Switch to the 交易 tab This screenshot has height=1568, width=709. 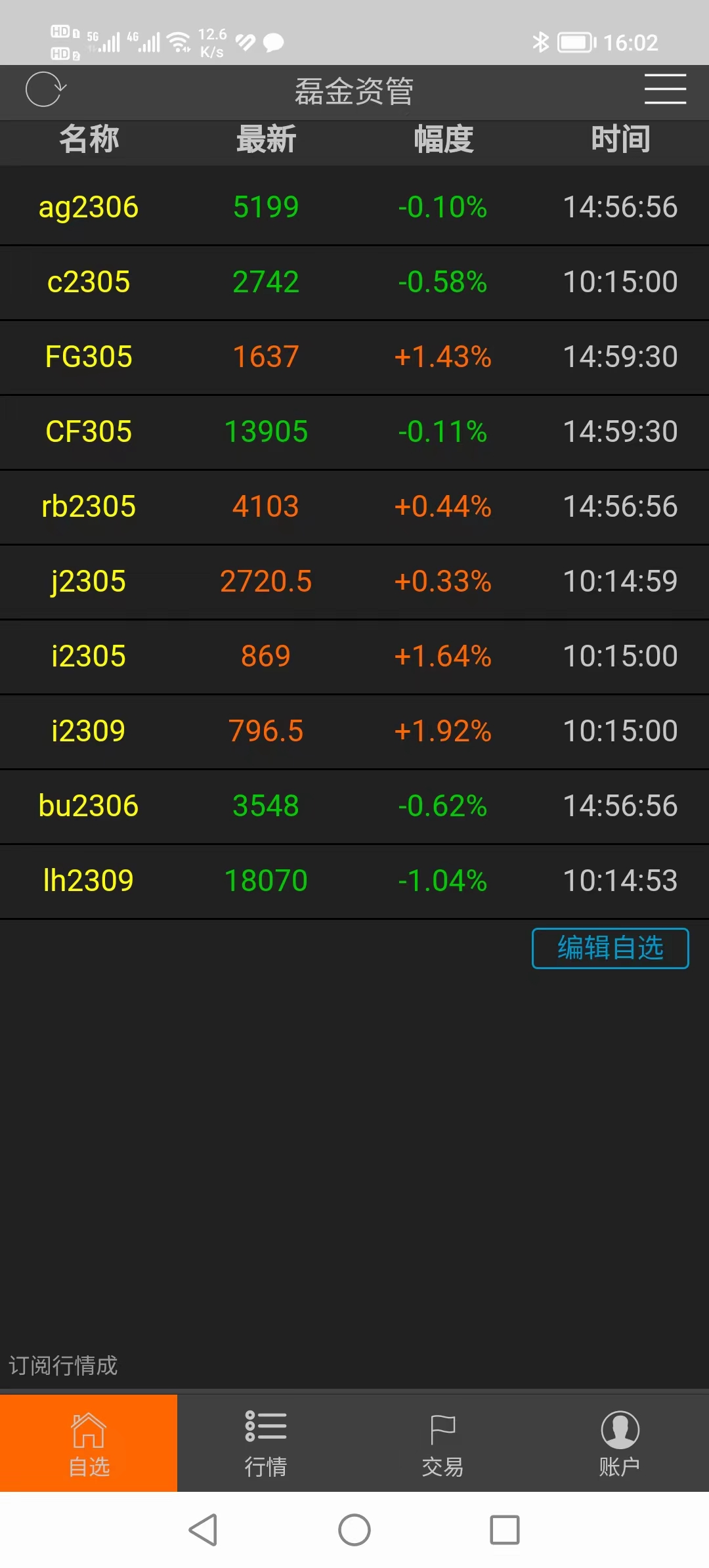coord(443,1443)
